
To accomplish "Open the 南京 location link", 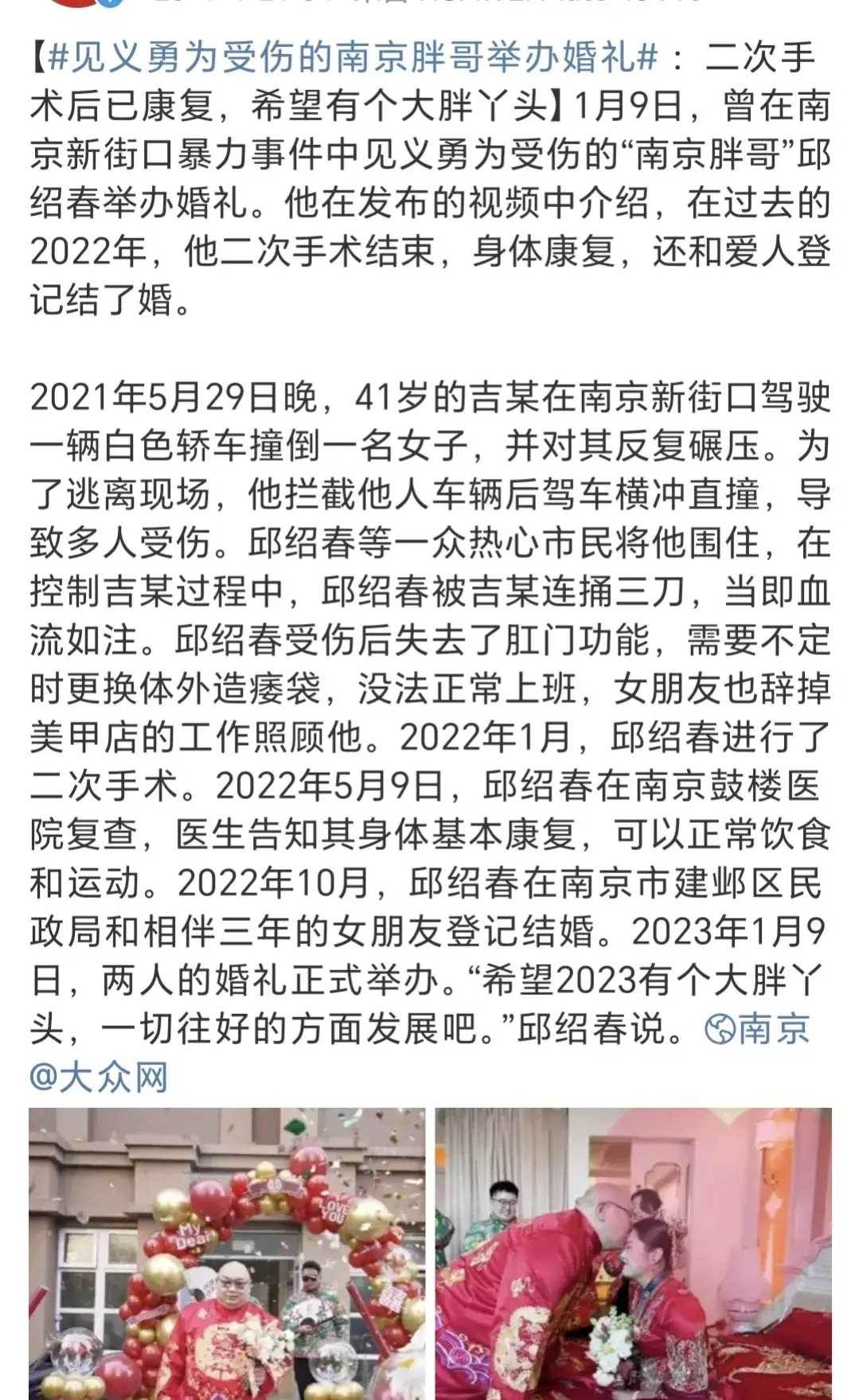I will point(759,1029).
